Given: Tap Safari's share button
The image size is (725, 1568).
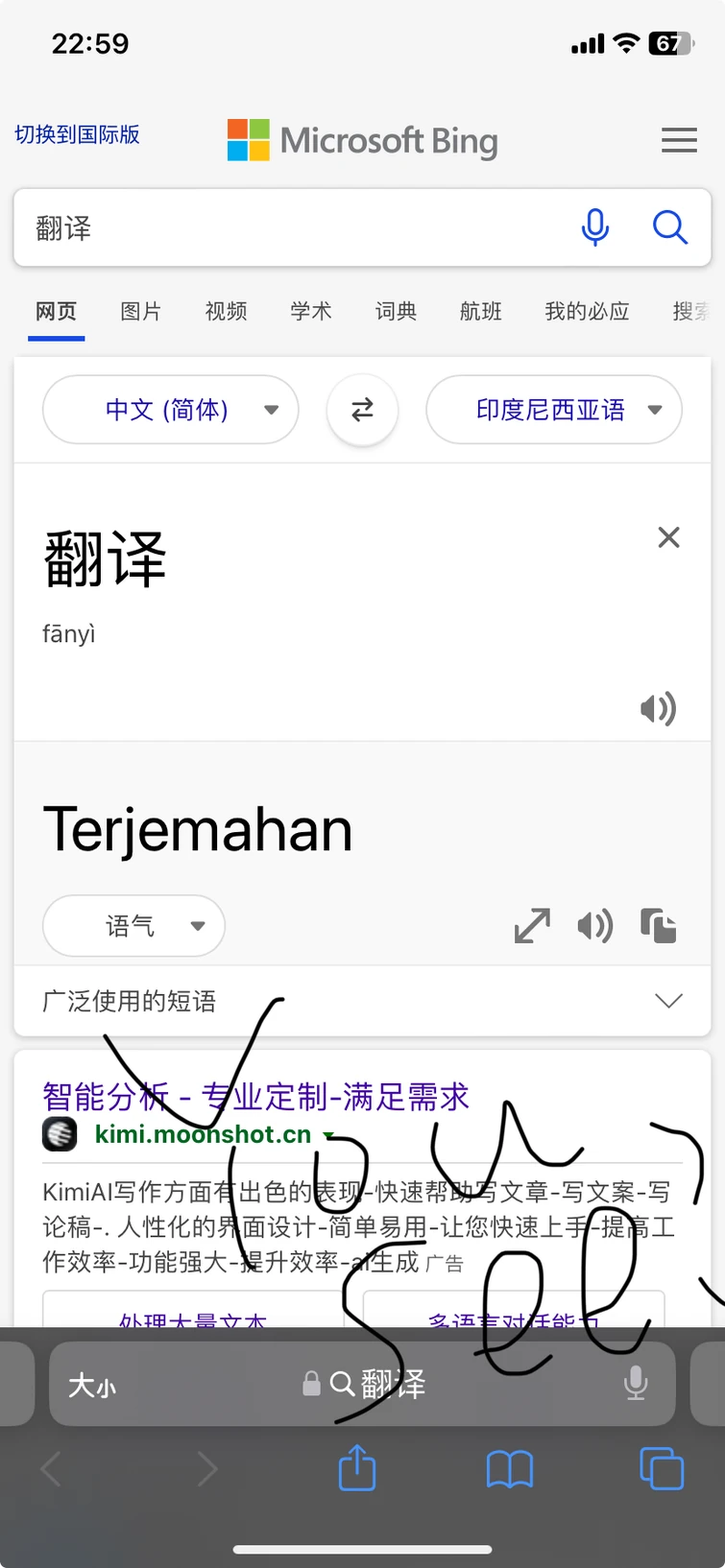Looking at the screenshot, I should pyautogui.click(x=357, y=1468).
